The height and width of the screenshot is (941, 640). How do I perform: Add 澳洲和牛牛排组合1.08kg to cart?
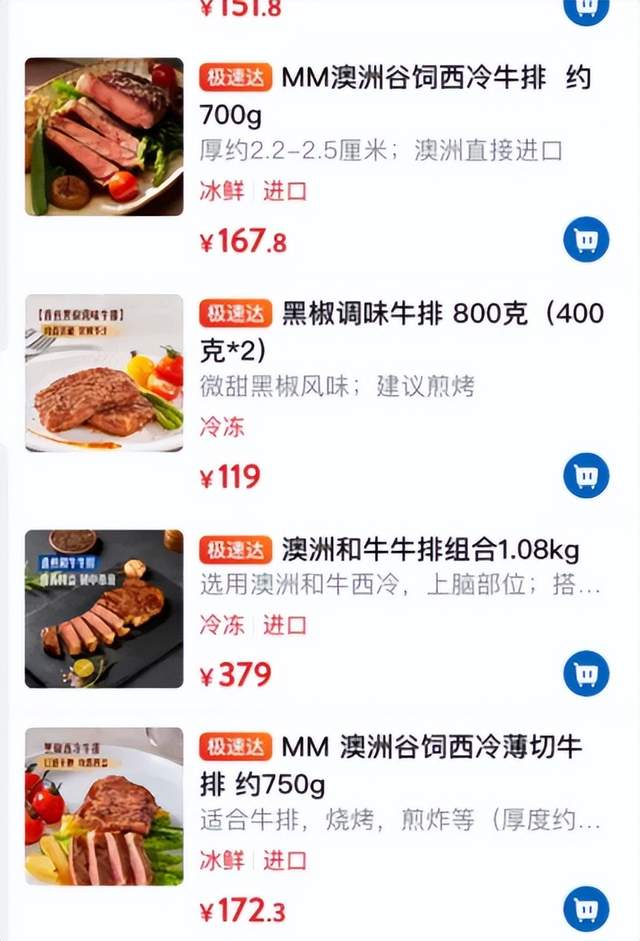coord(586,673)
